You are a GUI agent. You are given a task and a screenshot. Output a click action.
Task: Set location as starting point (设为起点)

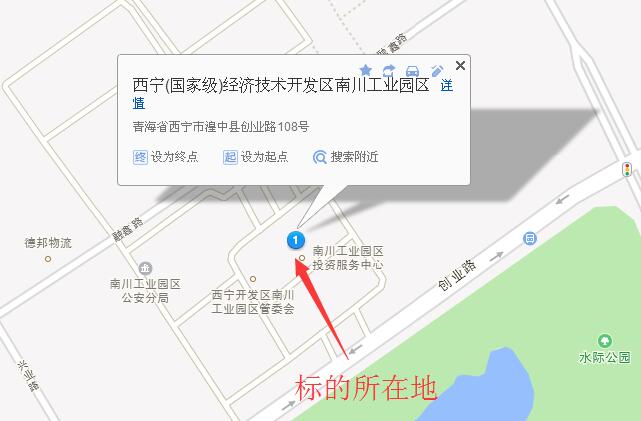coord(256,157)
